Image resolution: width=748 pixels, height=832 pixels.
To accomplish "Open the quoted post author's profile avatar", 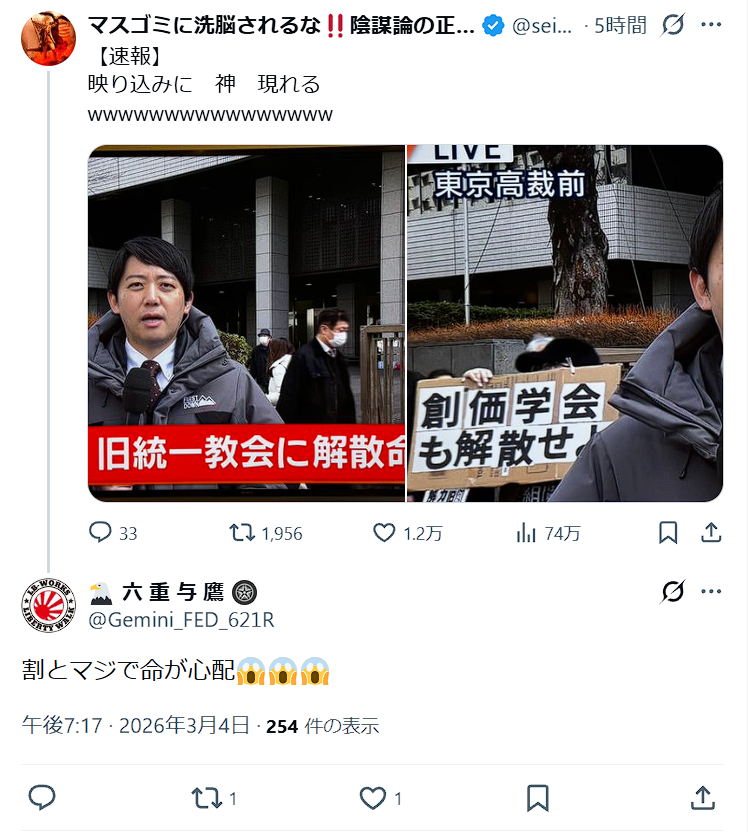I will point(48,39).
